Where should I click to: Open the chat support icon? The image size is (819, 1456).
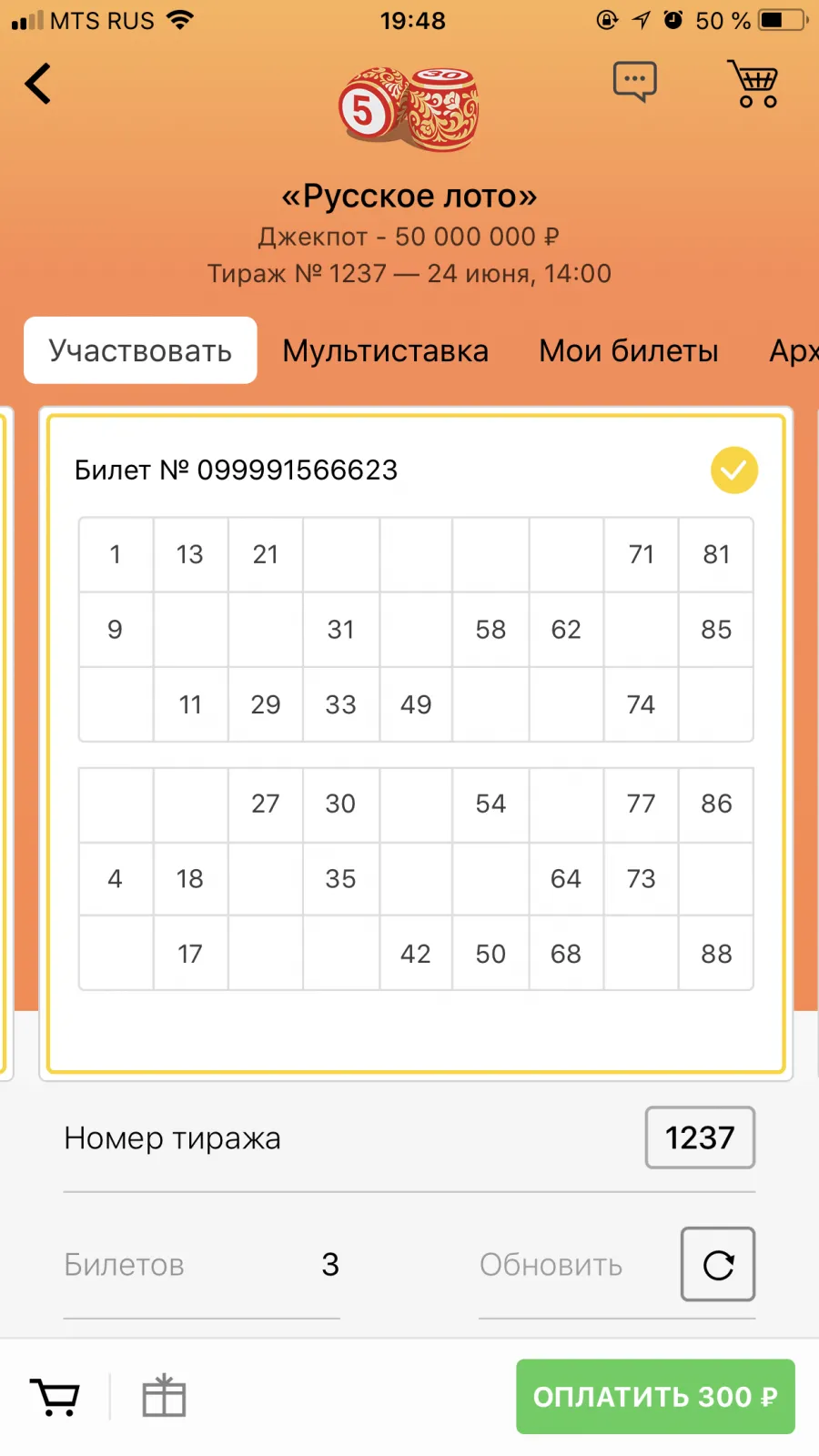(x=634, y=82)
